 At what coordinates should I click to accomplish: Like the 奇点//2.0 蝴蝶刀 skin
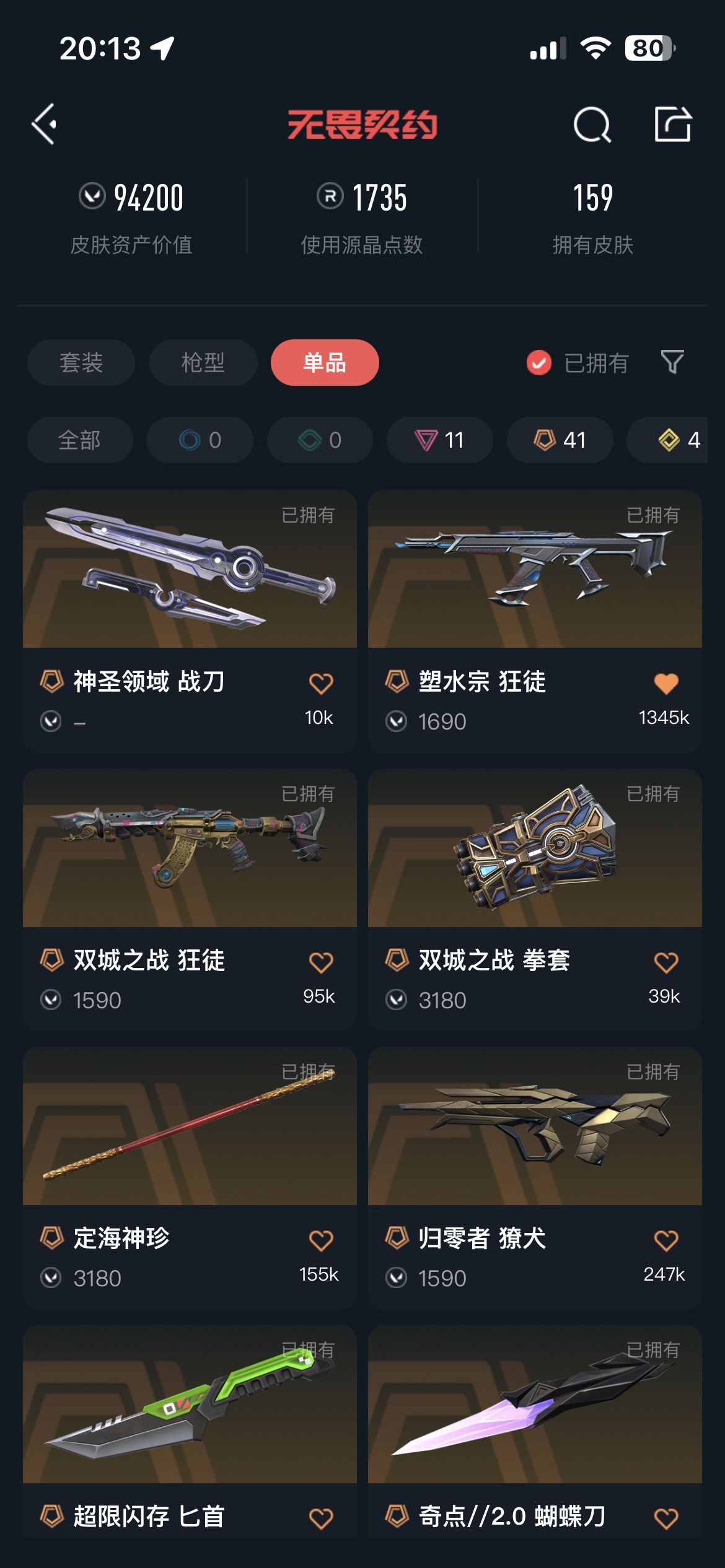(x=666, y=1518)
